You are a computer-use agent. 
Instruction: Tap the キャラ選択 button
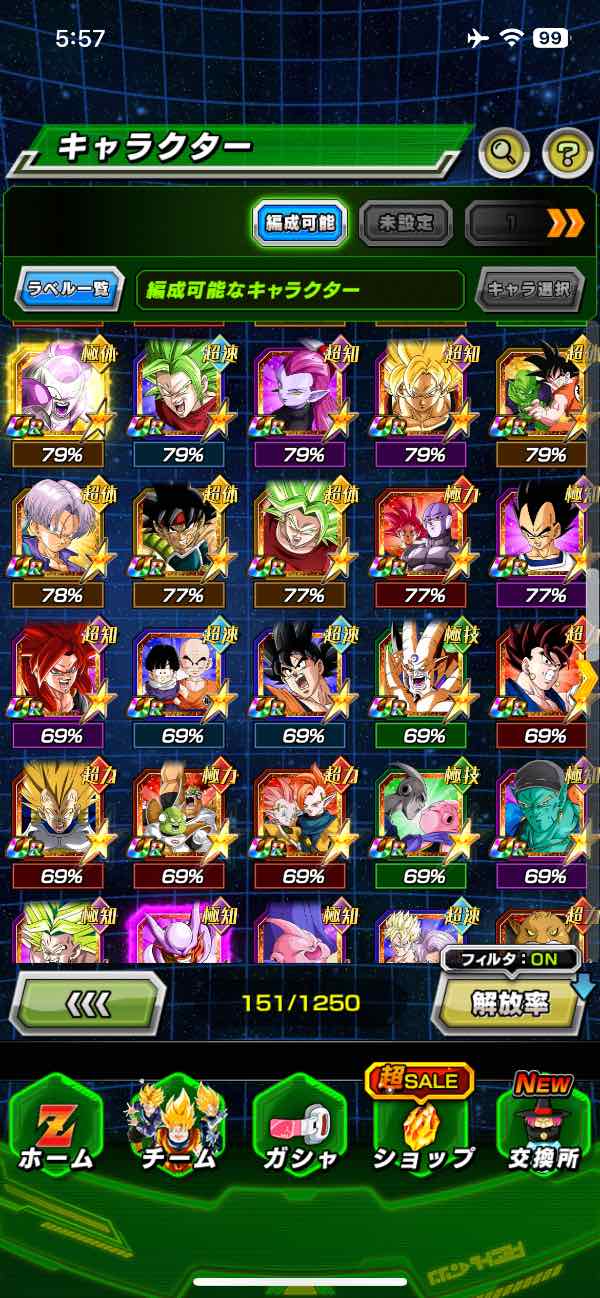pyautogui.click(x=529, y=290)
